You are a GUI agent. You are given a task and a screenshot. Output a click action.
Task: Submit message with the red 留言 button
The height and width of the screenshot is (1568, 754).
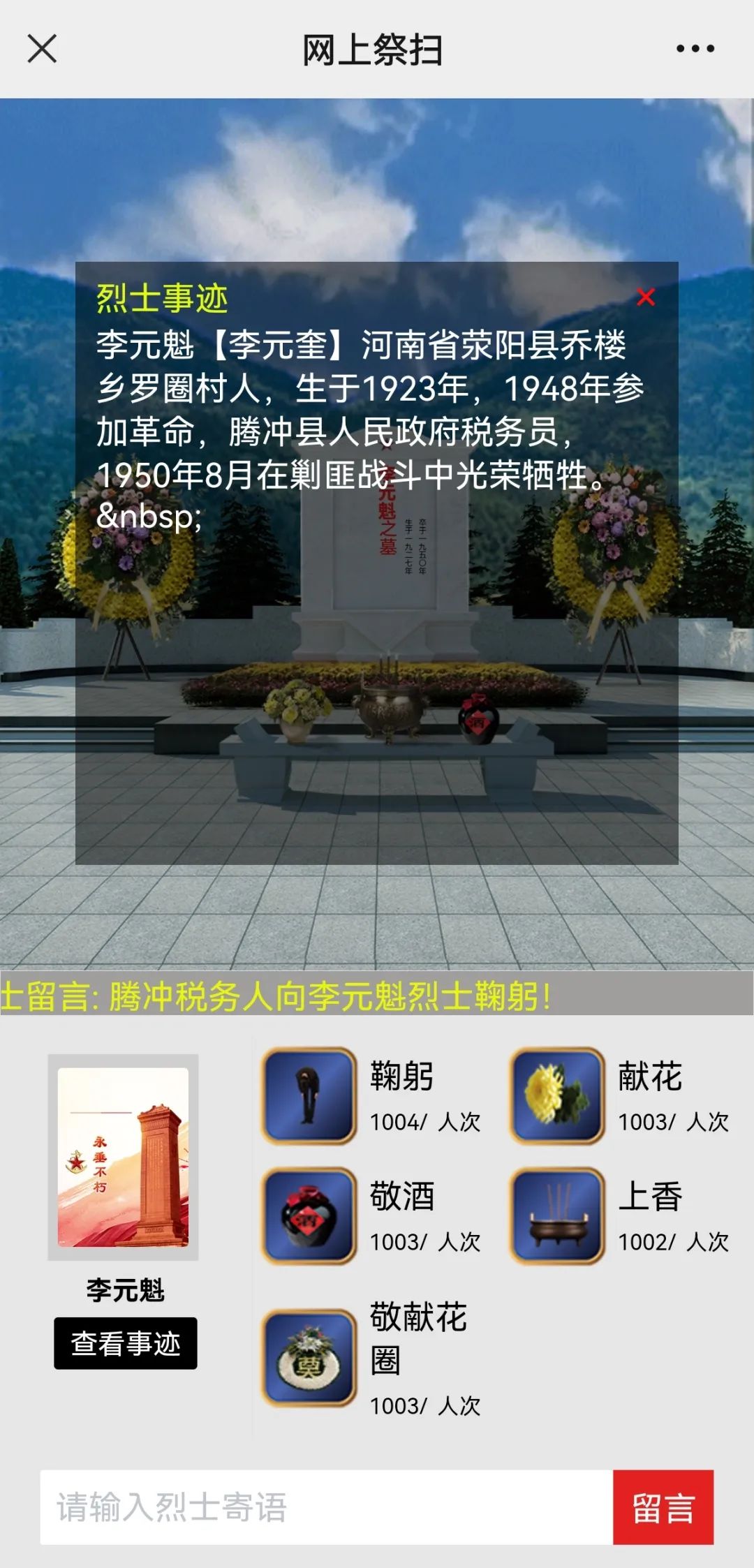(x=663, y=1507)
